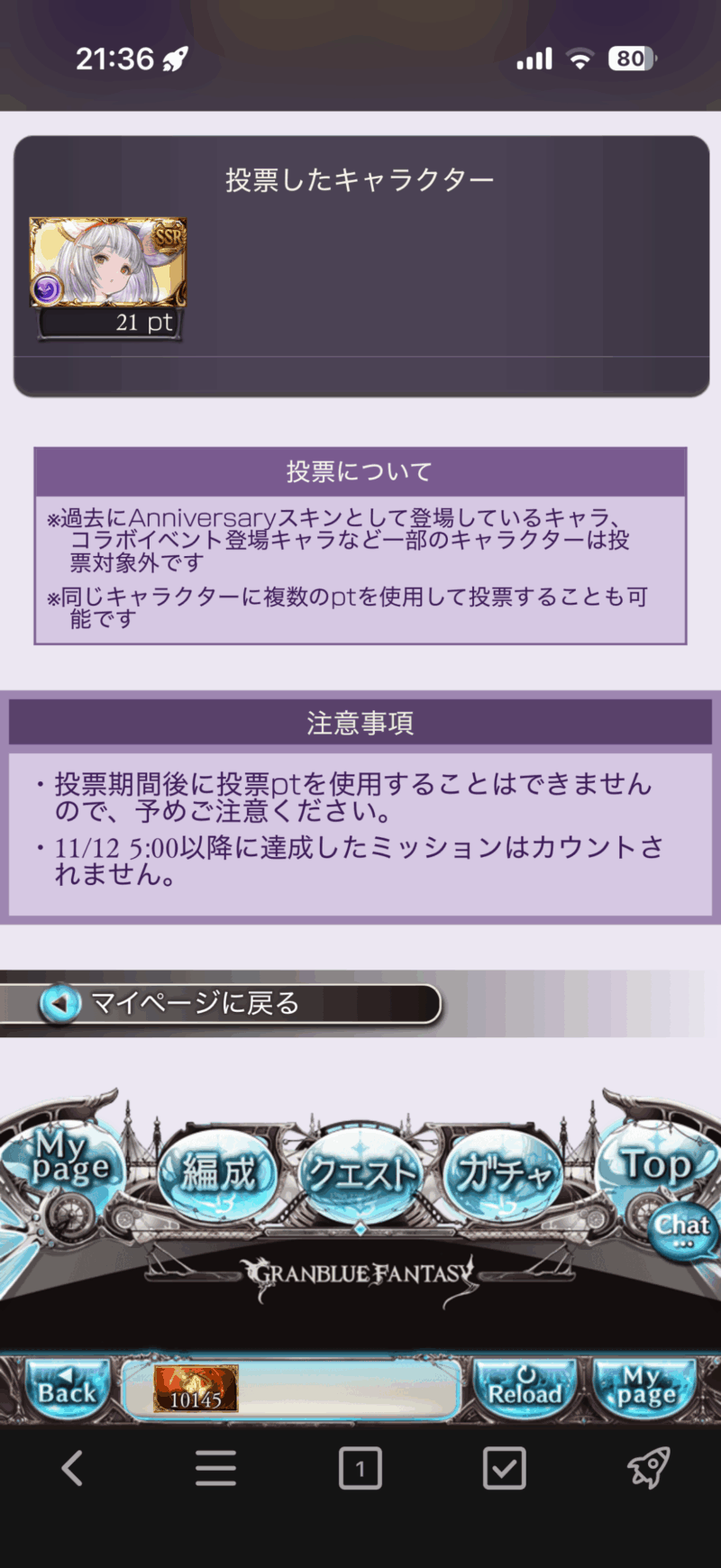Open the voted SSR character thumbnail

tap(108, 263)
